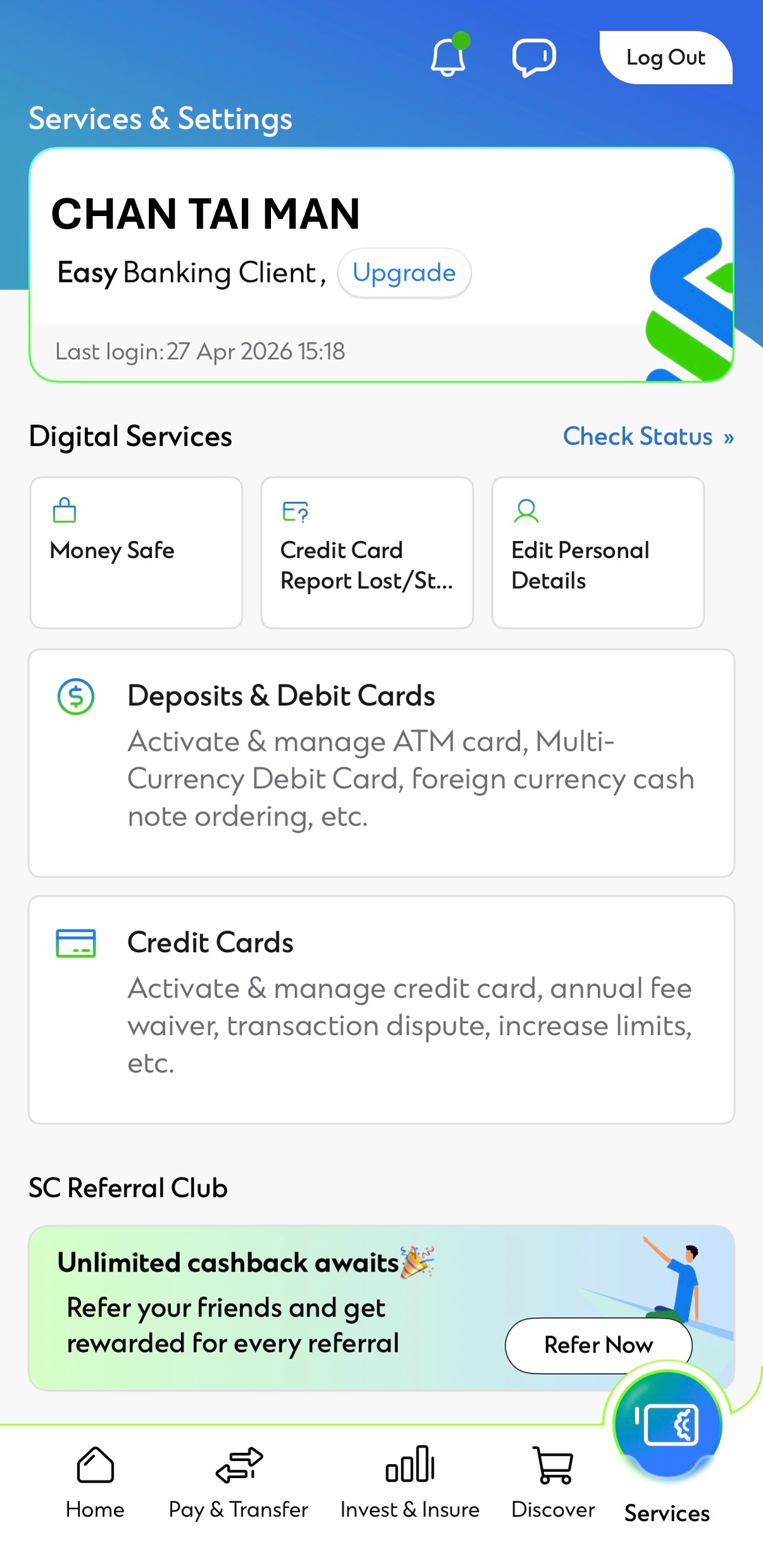Open Deposits & Debit Cards services
This screenshot has height=1568, width=763.
tap(381, 763)
